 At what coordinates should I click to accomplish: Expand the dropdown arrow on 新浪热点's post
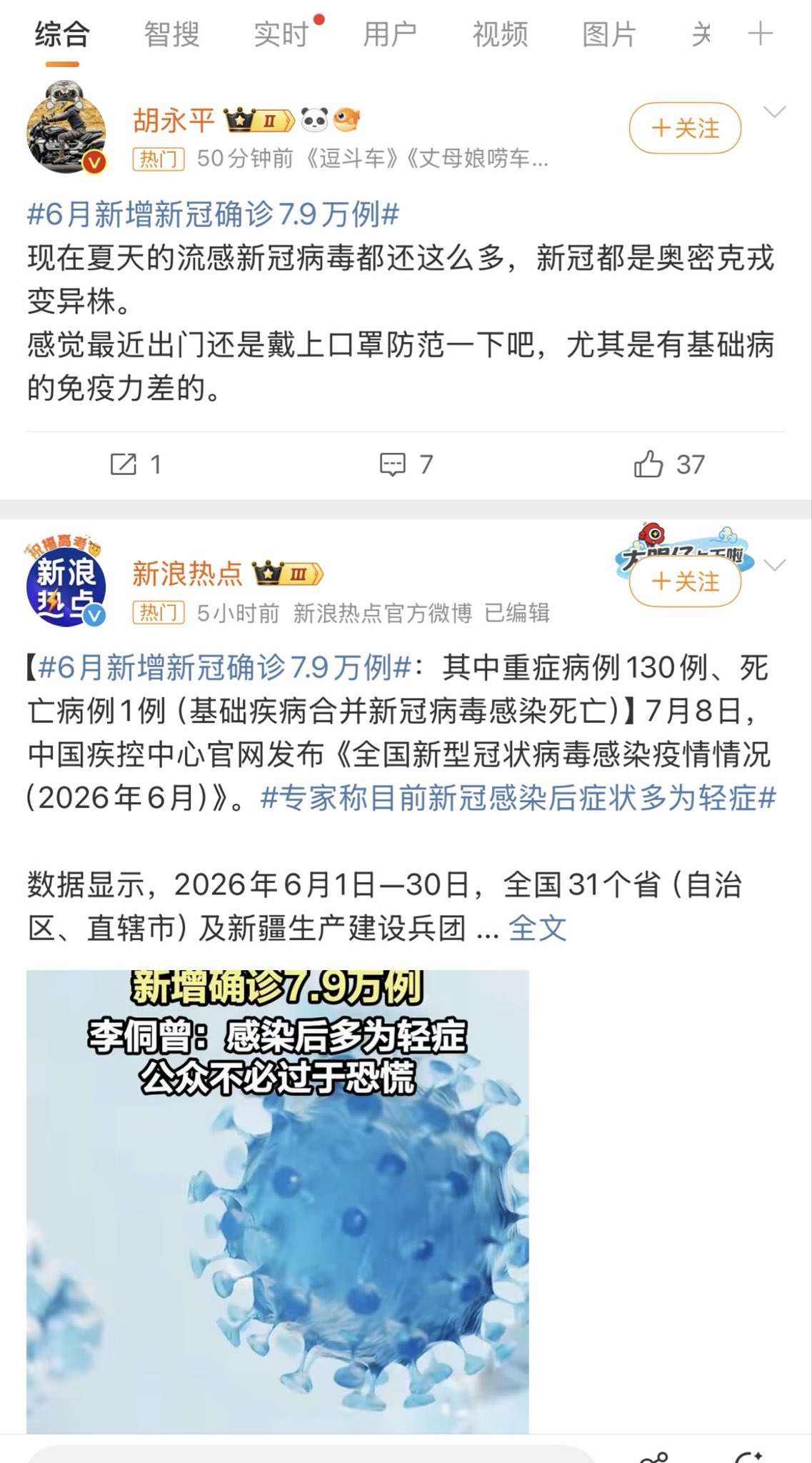pos(775,565)
